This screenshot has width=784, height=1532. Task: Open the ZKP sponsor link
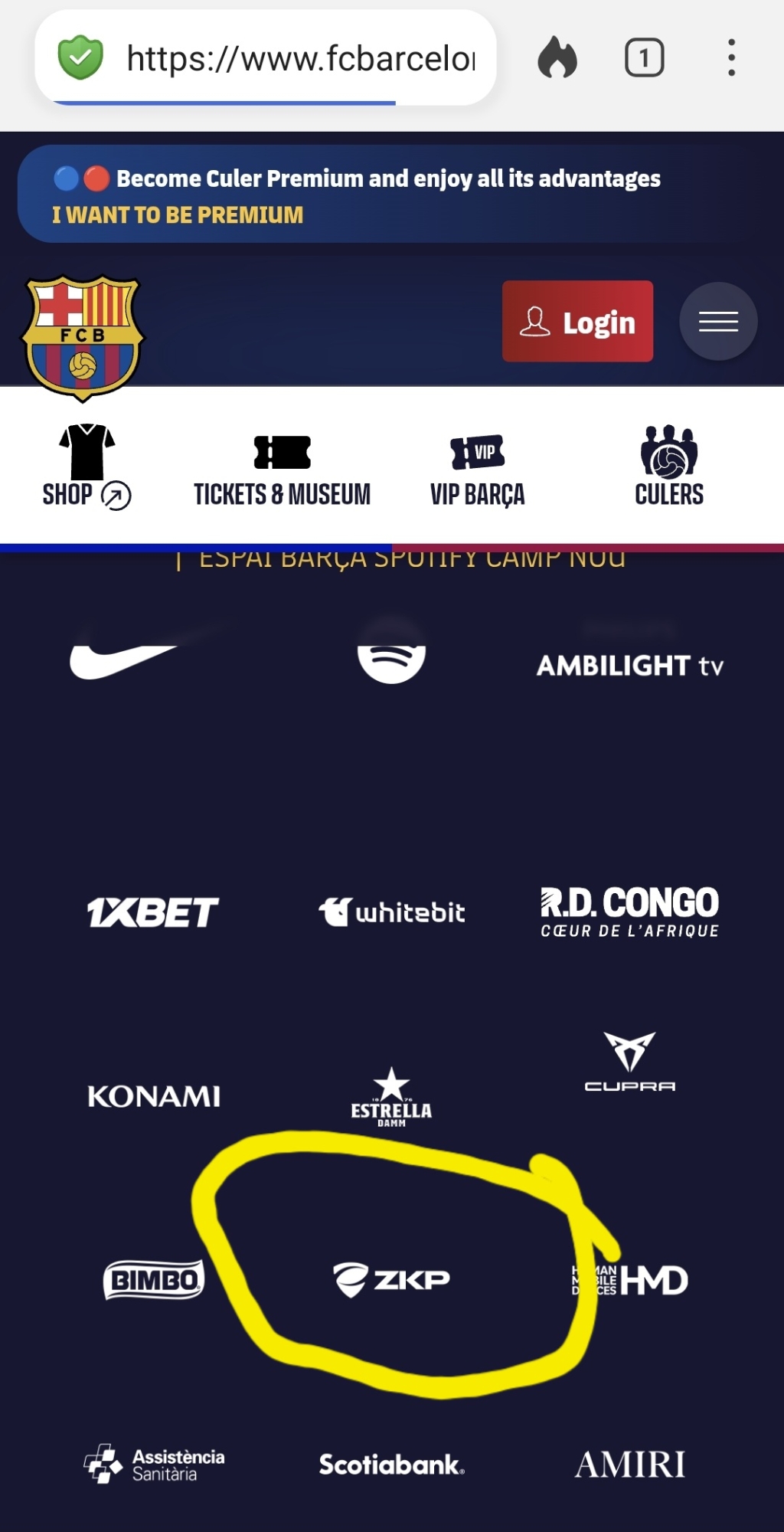(x=391, y=1279)
